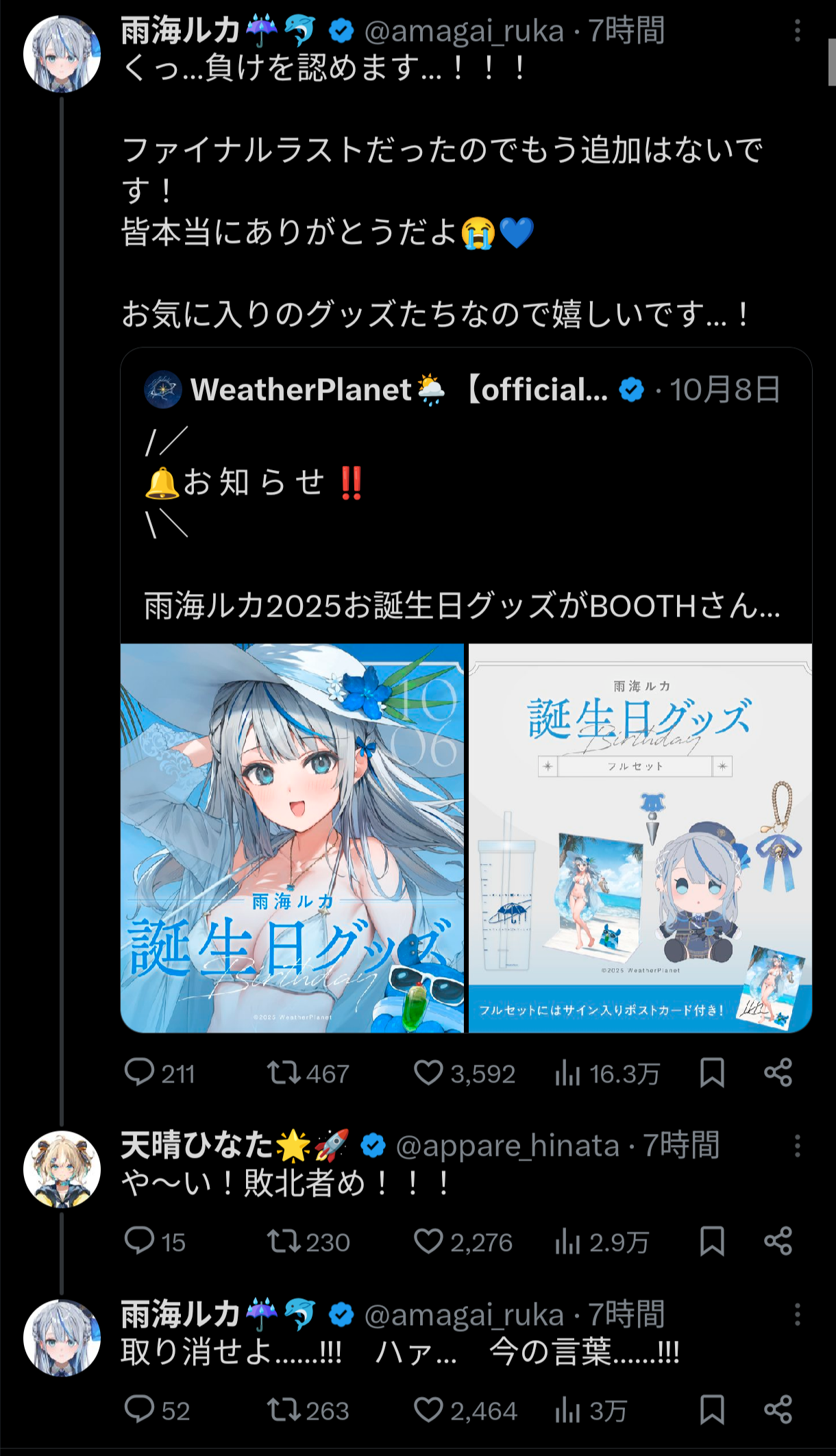Like the post with 3,592 likes
This screenshot has height=1456, width=836.
point(429,1072)
